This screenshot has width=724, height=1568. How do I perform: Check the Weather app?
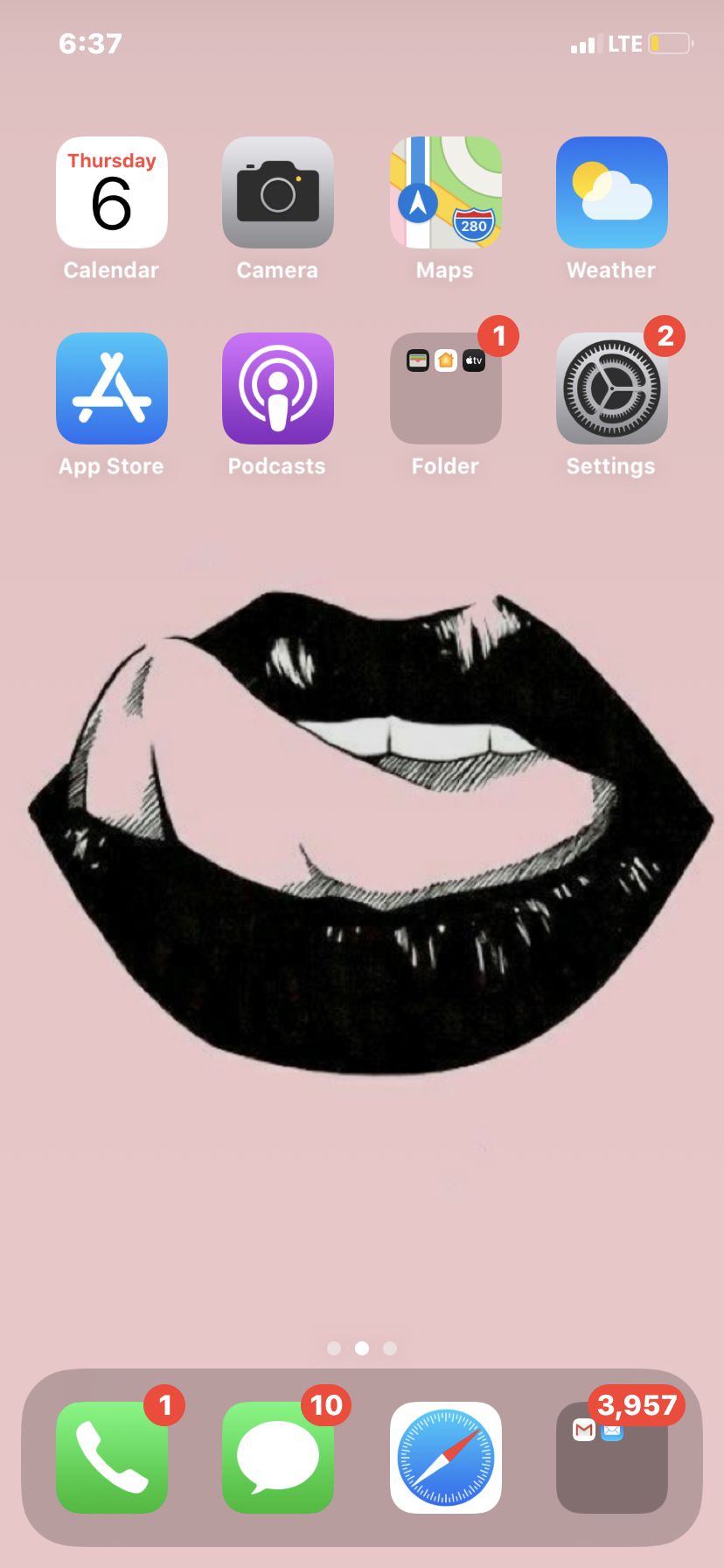(612, 192)
